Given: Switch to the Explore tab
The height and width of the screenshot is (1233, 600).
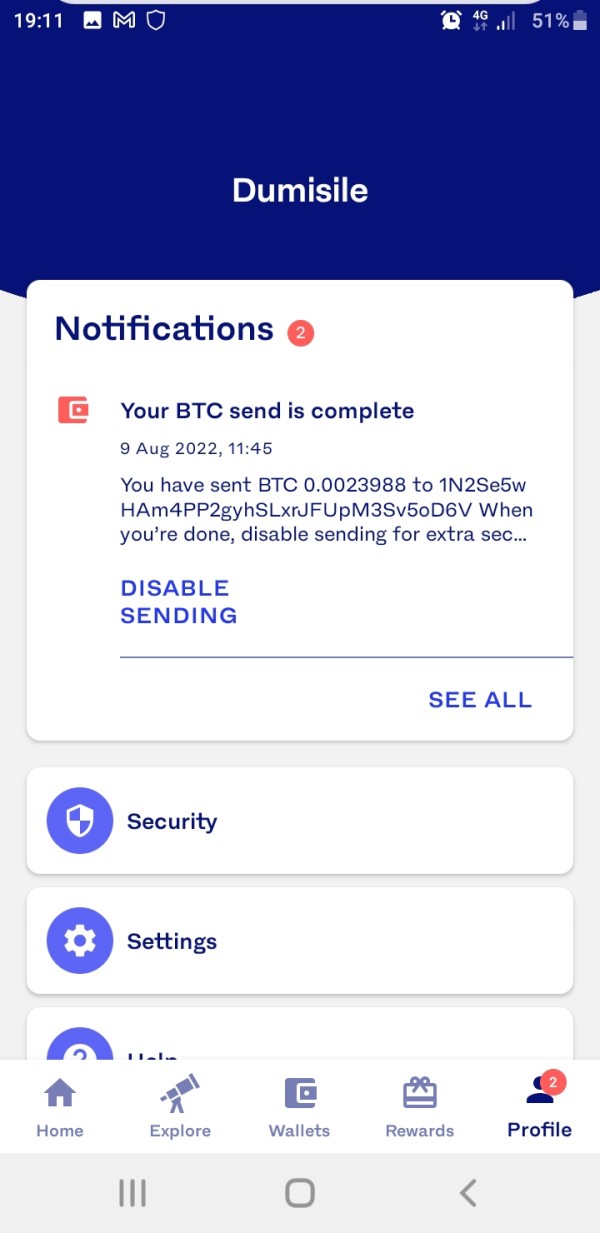Looking at the screenshot, I should 180,1107.
